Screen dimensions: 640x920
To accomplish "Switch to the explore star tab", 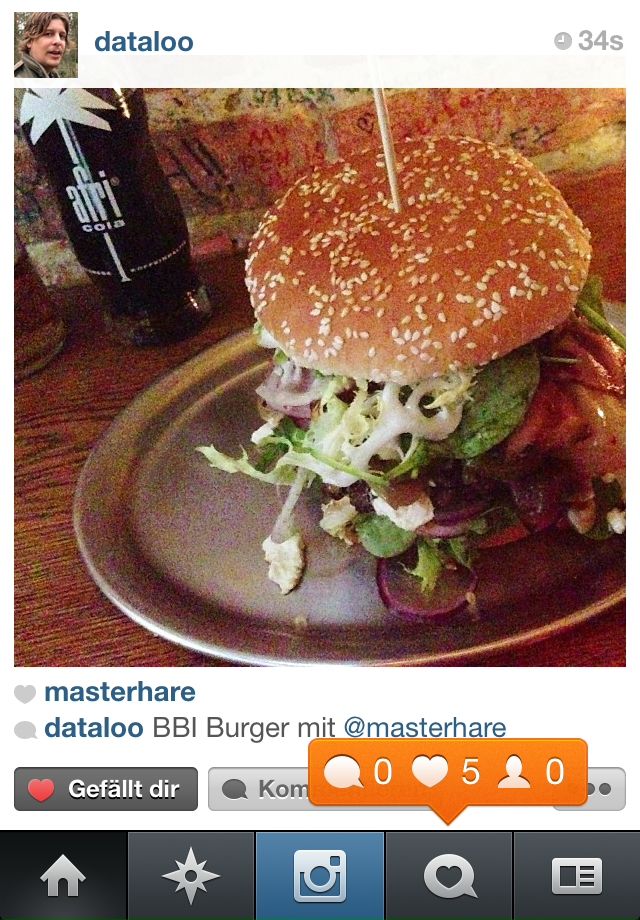I will coord(191,876).
